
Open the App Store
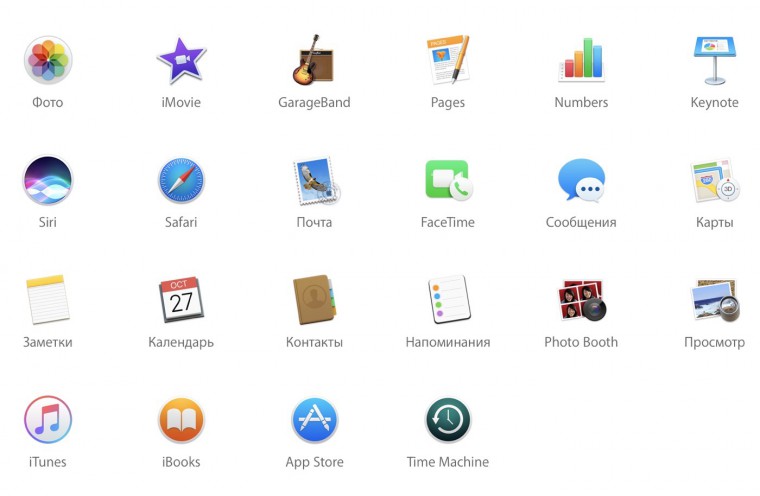tap(314, 420)
